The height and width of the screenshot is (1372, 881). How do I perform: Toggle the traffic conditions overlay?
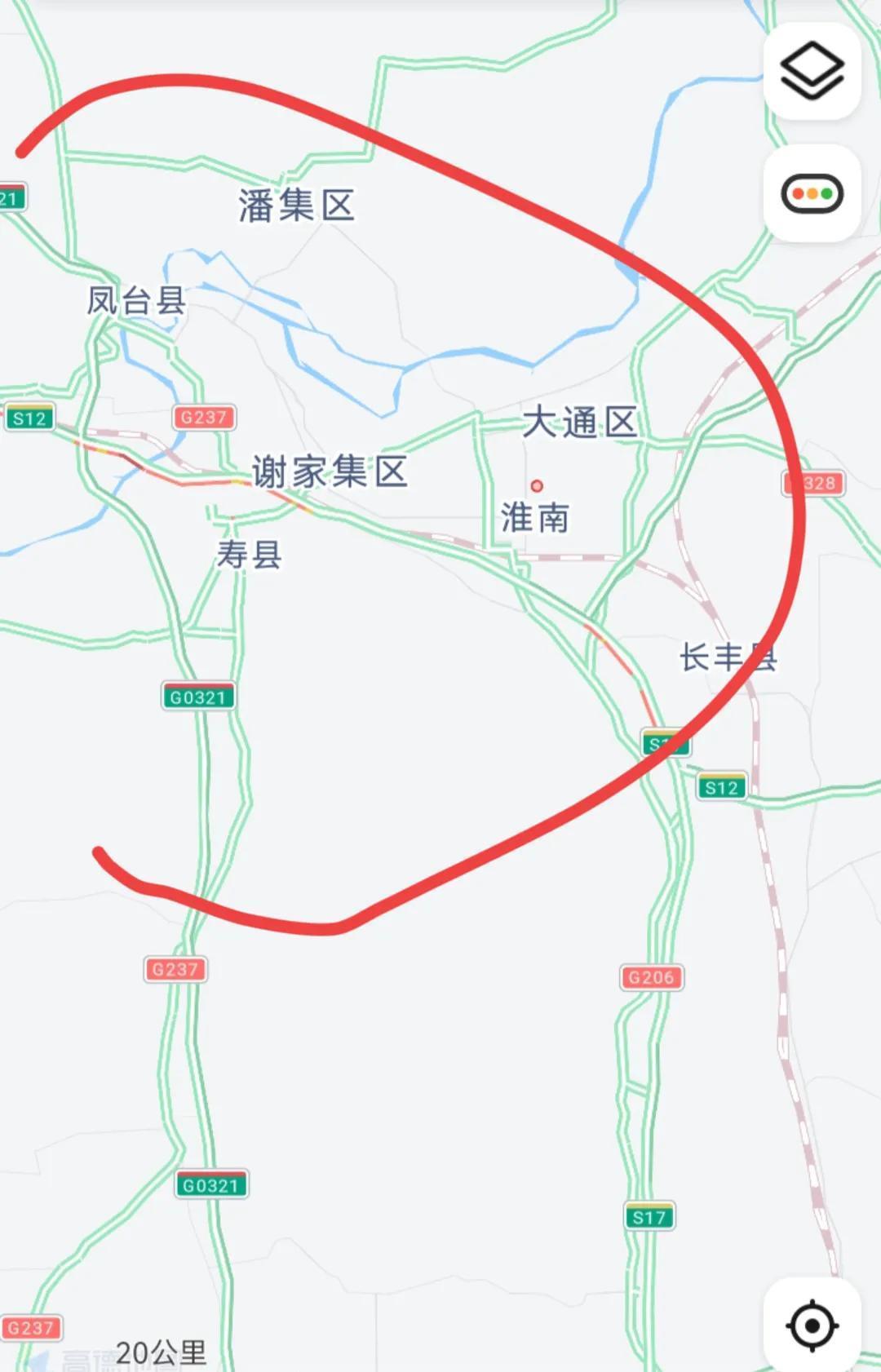click(x=812, y=193)
